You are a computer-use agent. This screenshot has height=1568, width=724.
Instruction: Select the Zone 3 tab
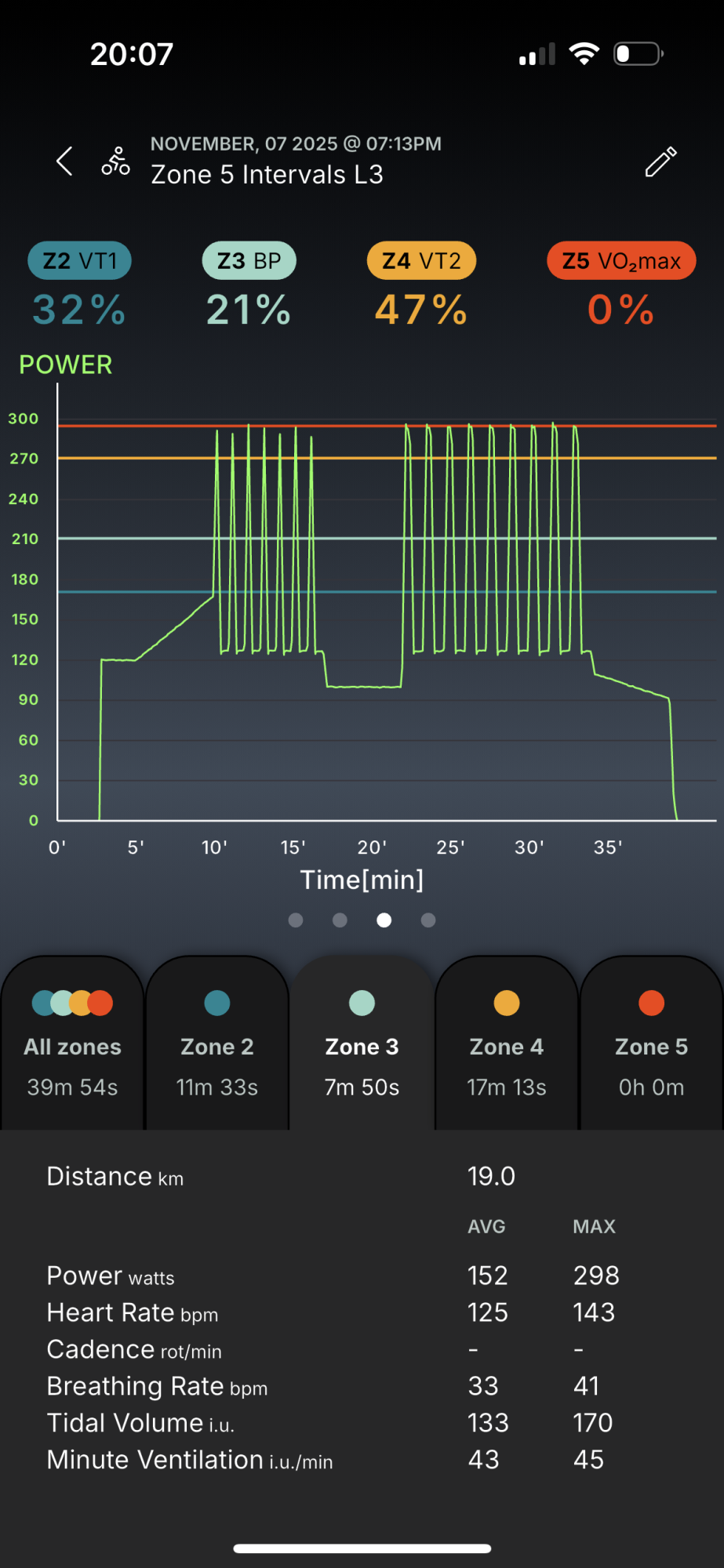(362, 1044)
